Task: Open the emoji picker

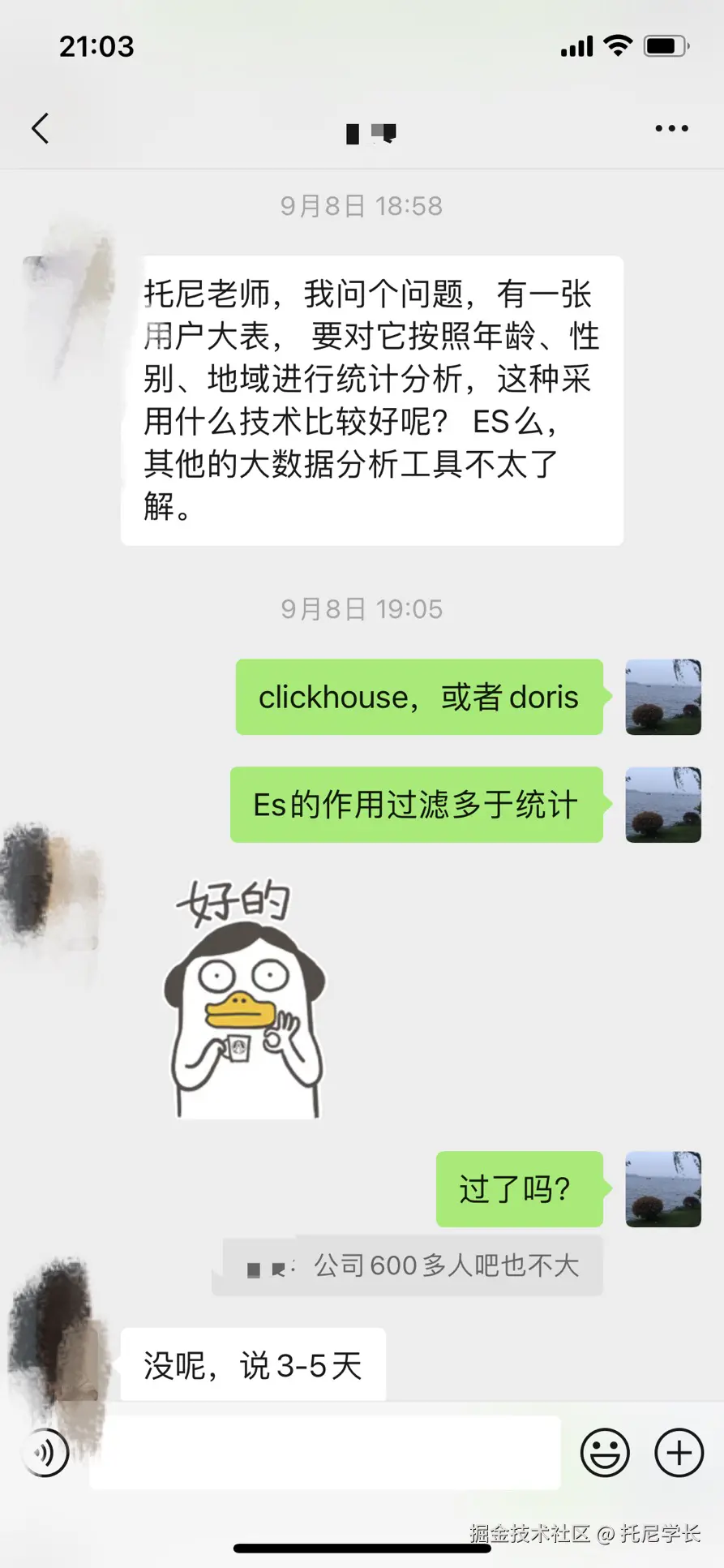Action: click(605, 1452)
